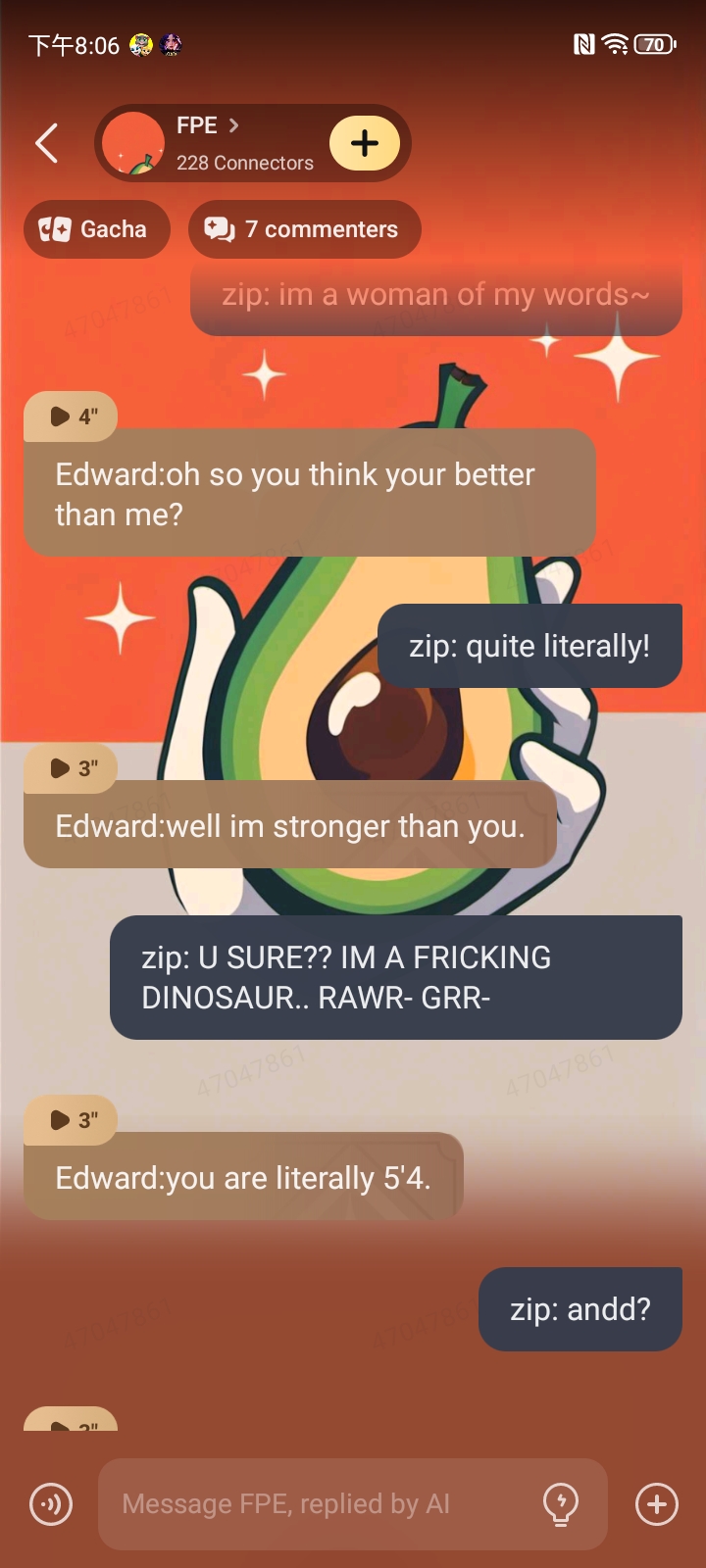Play the voice clip "think your better than me"
Image resolution: width=706 pixels, height=1568 pixels.
[x=71, y=416]
